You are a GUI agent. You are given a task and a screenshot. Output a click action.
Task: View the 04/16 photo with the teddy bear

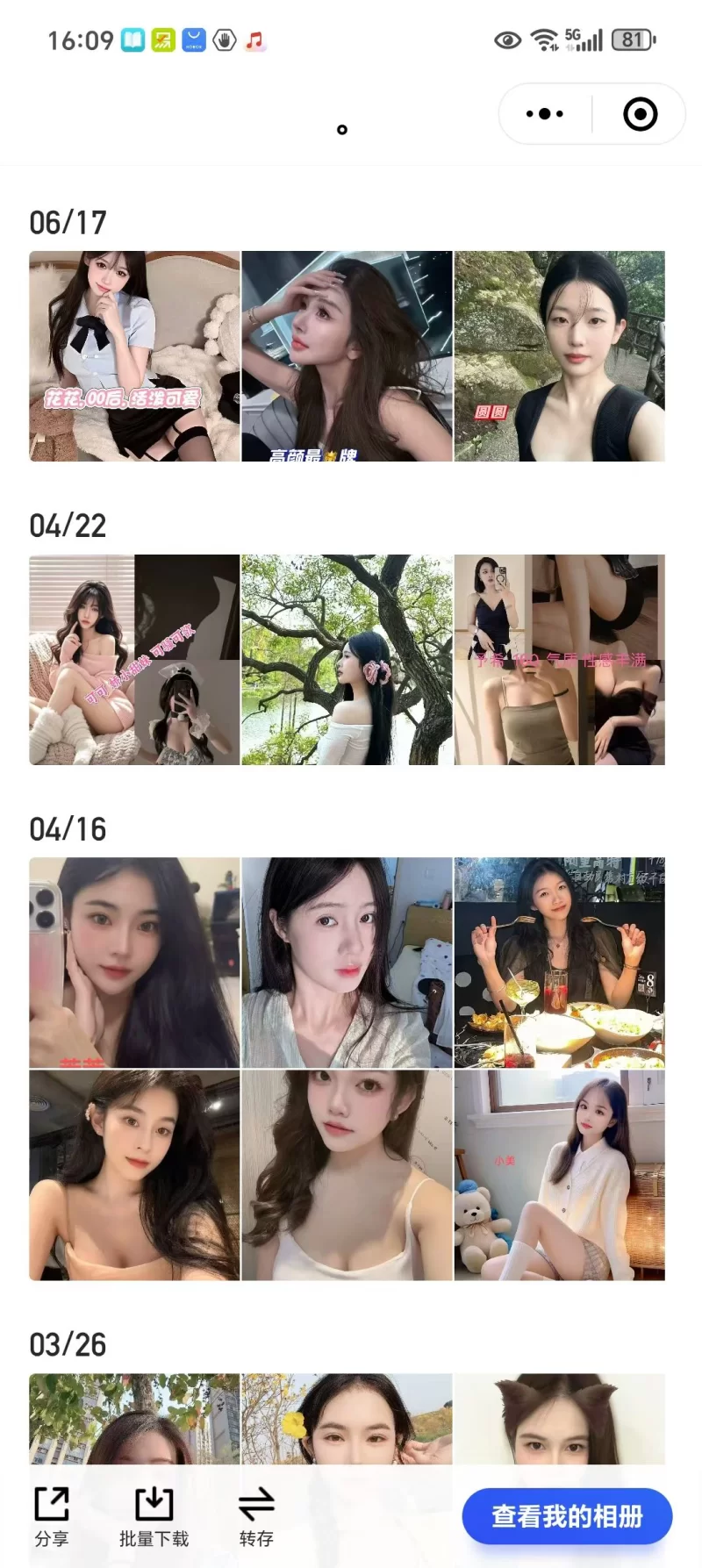(x=559, y=1175)
